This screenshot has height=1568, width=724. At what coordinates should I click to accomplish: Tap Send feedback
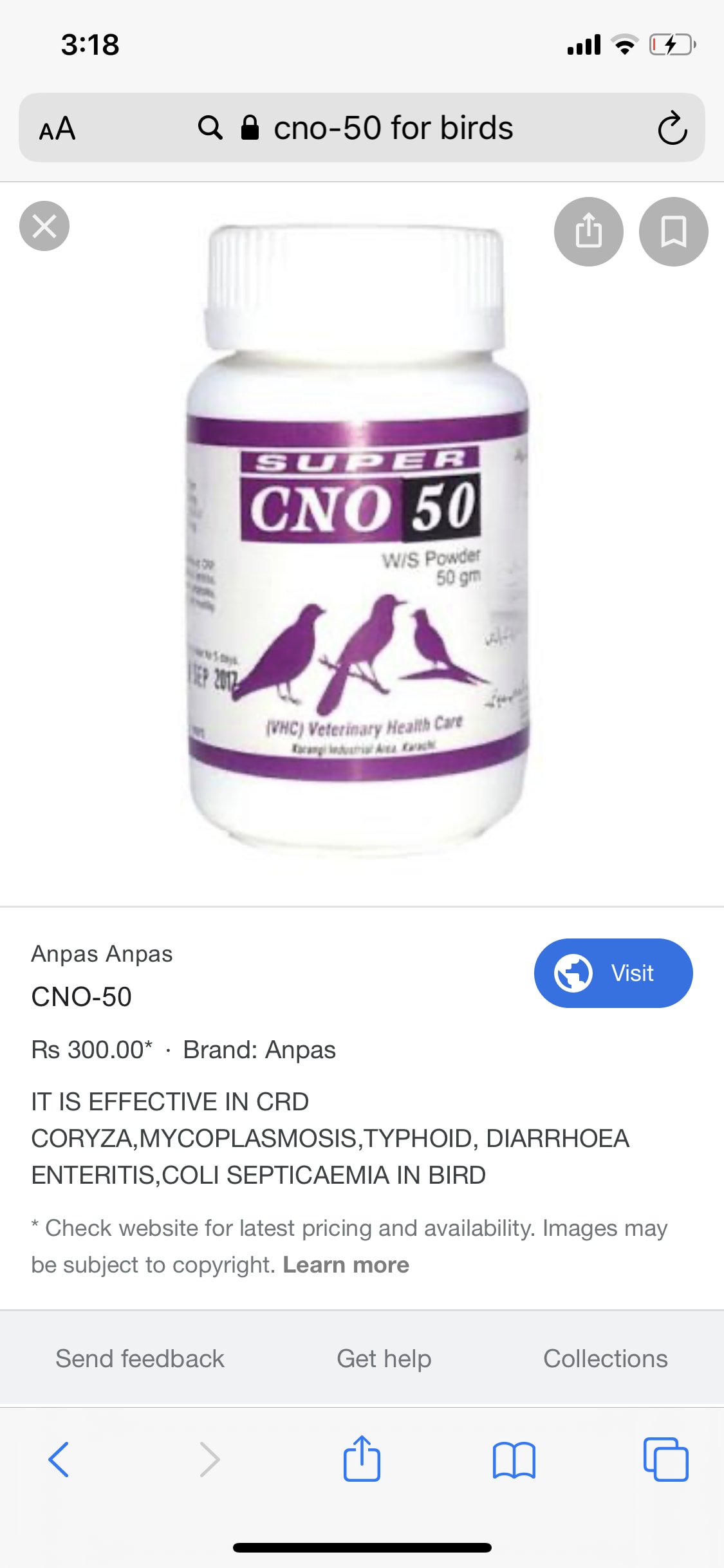pos(140,1359)
